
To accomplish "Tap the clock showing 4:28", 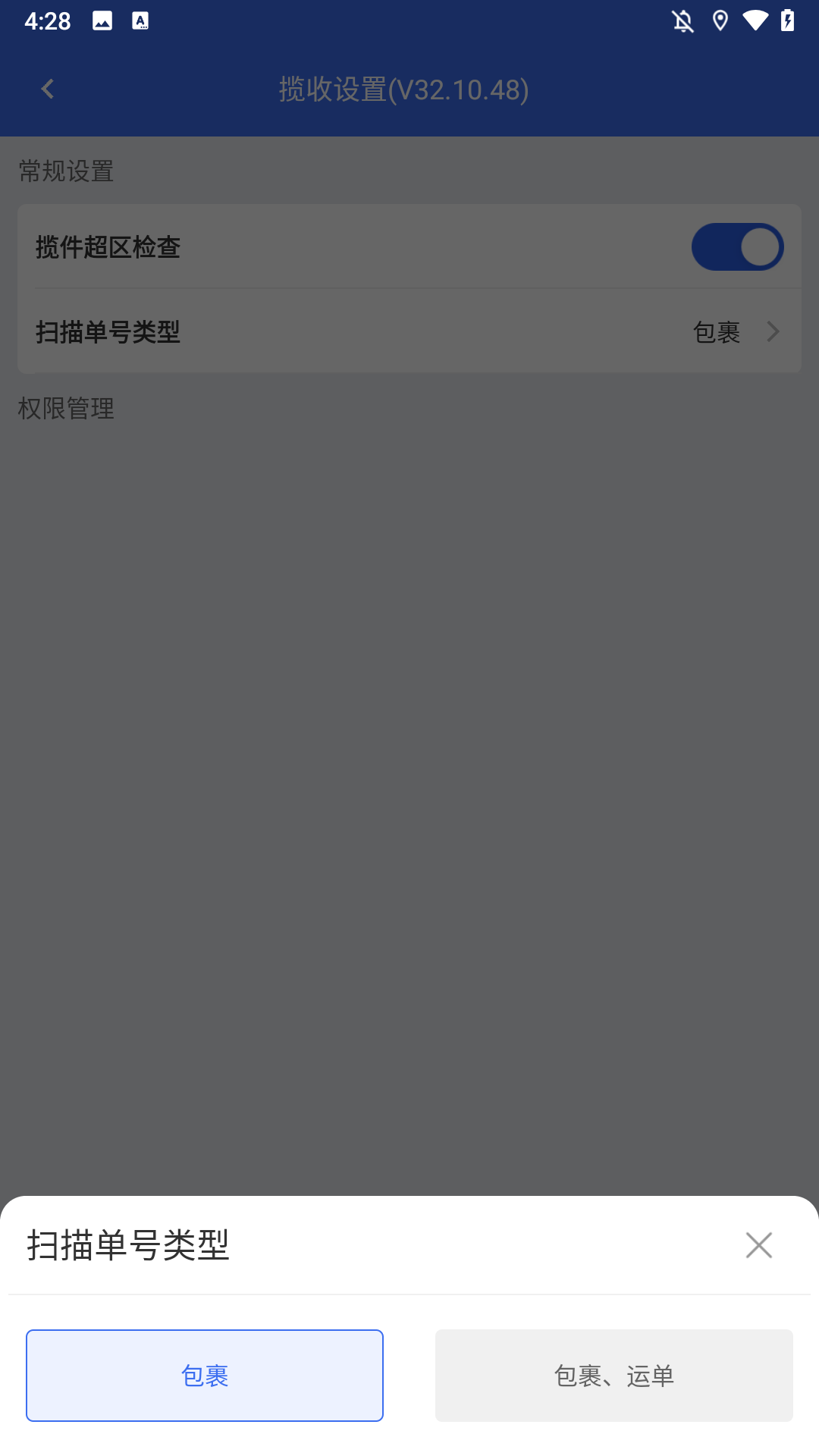I will coord(47,20).
